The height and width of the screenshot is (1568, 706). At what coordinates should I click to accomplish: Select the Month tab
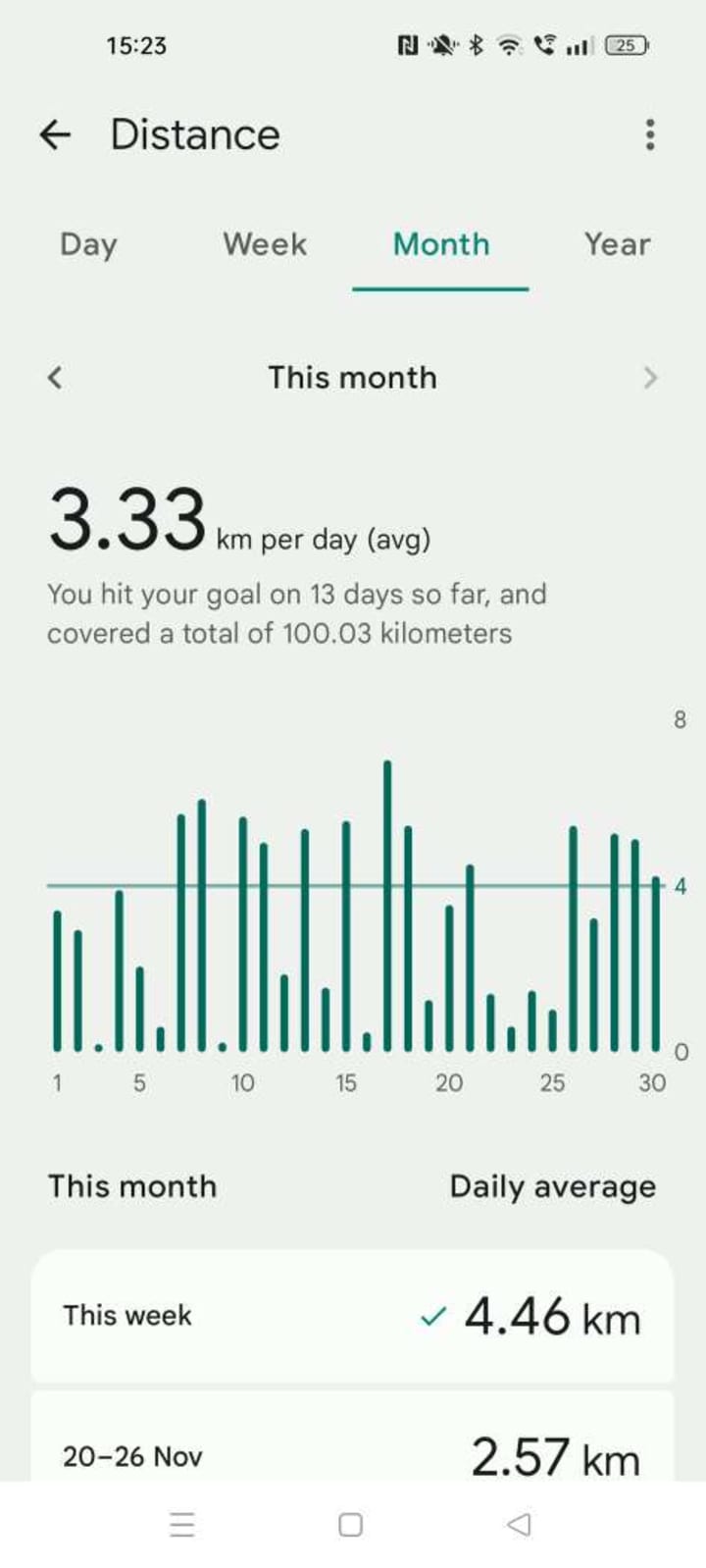tap(440, 244)
